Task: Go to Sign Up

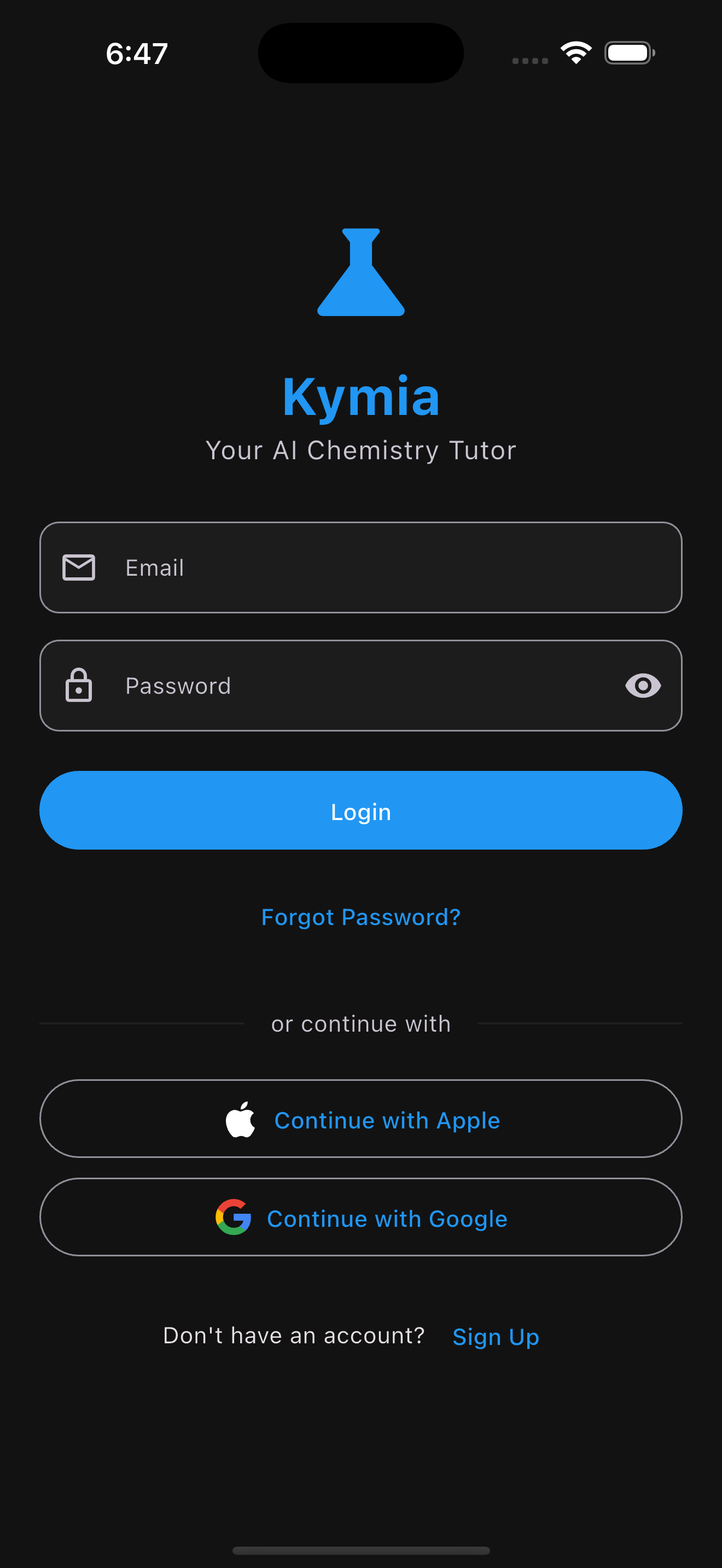Action: 495,1337
